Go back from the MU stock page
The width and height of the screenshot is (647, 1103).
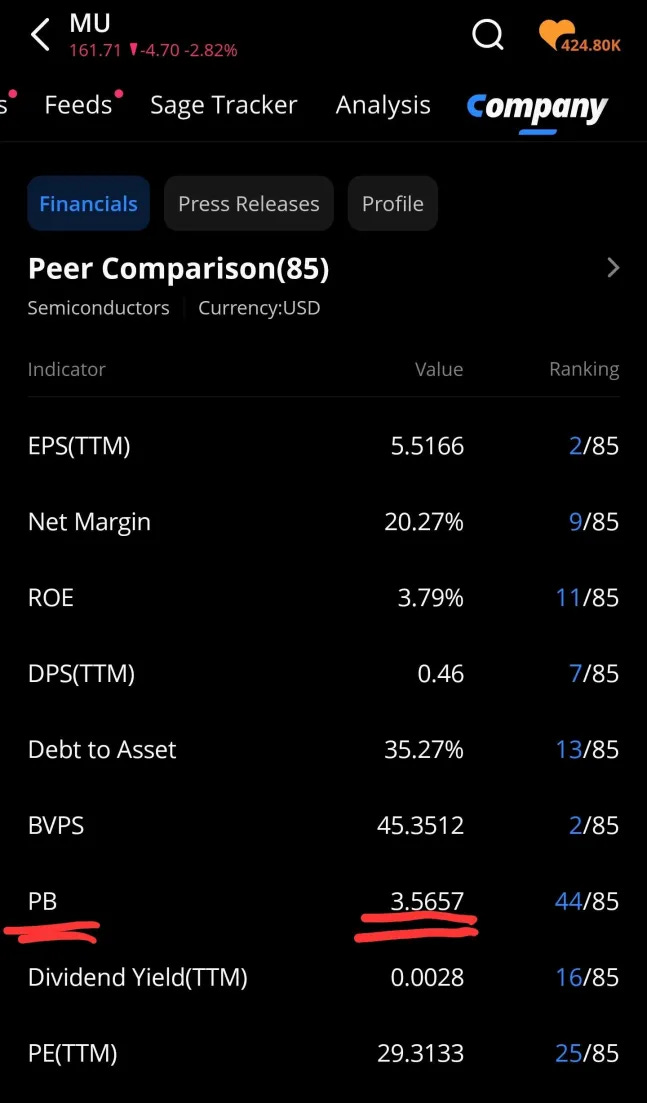click(x=40, y=35)
